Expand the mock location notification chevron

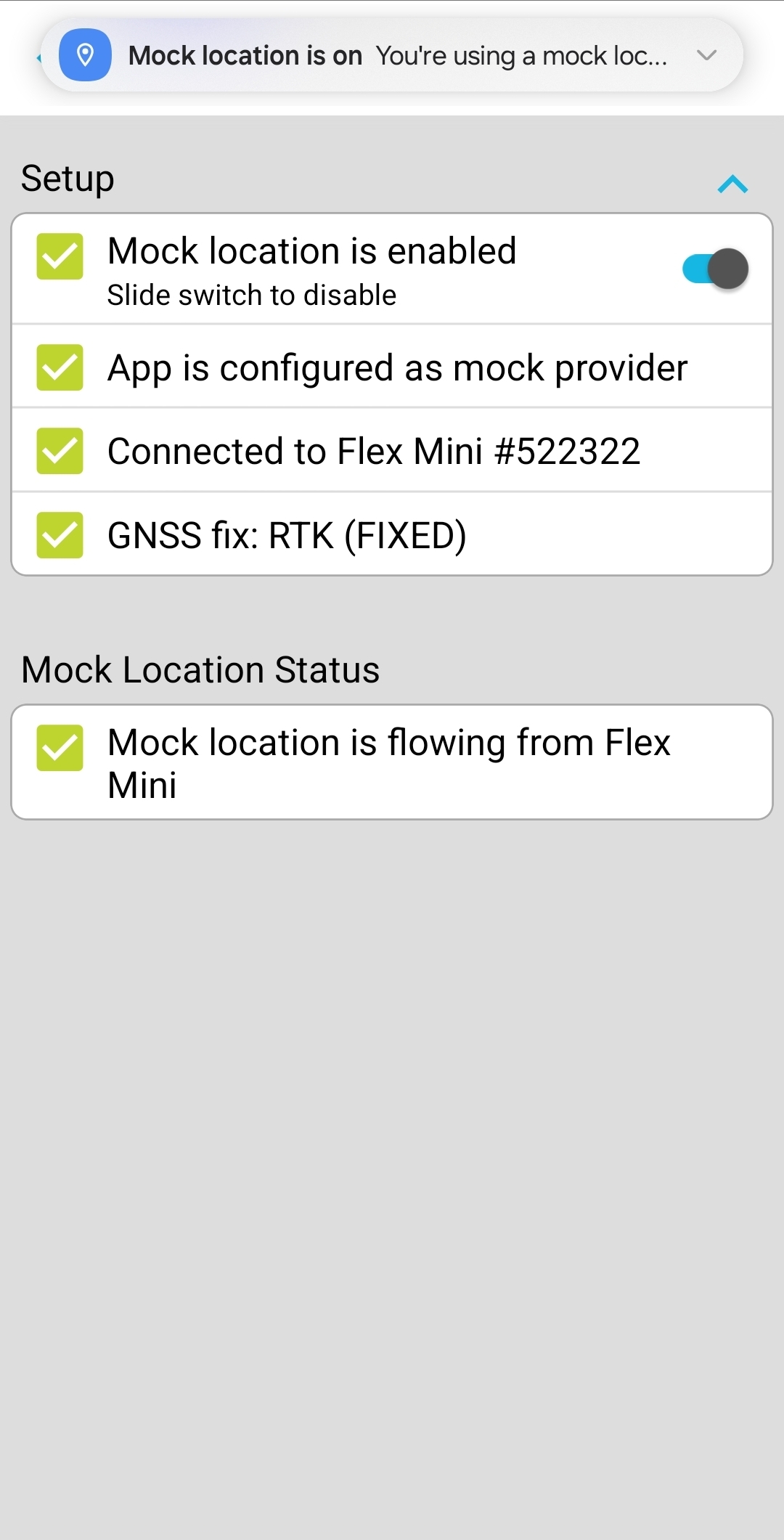pyautogui.click(x=706, y=55)
